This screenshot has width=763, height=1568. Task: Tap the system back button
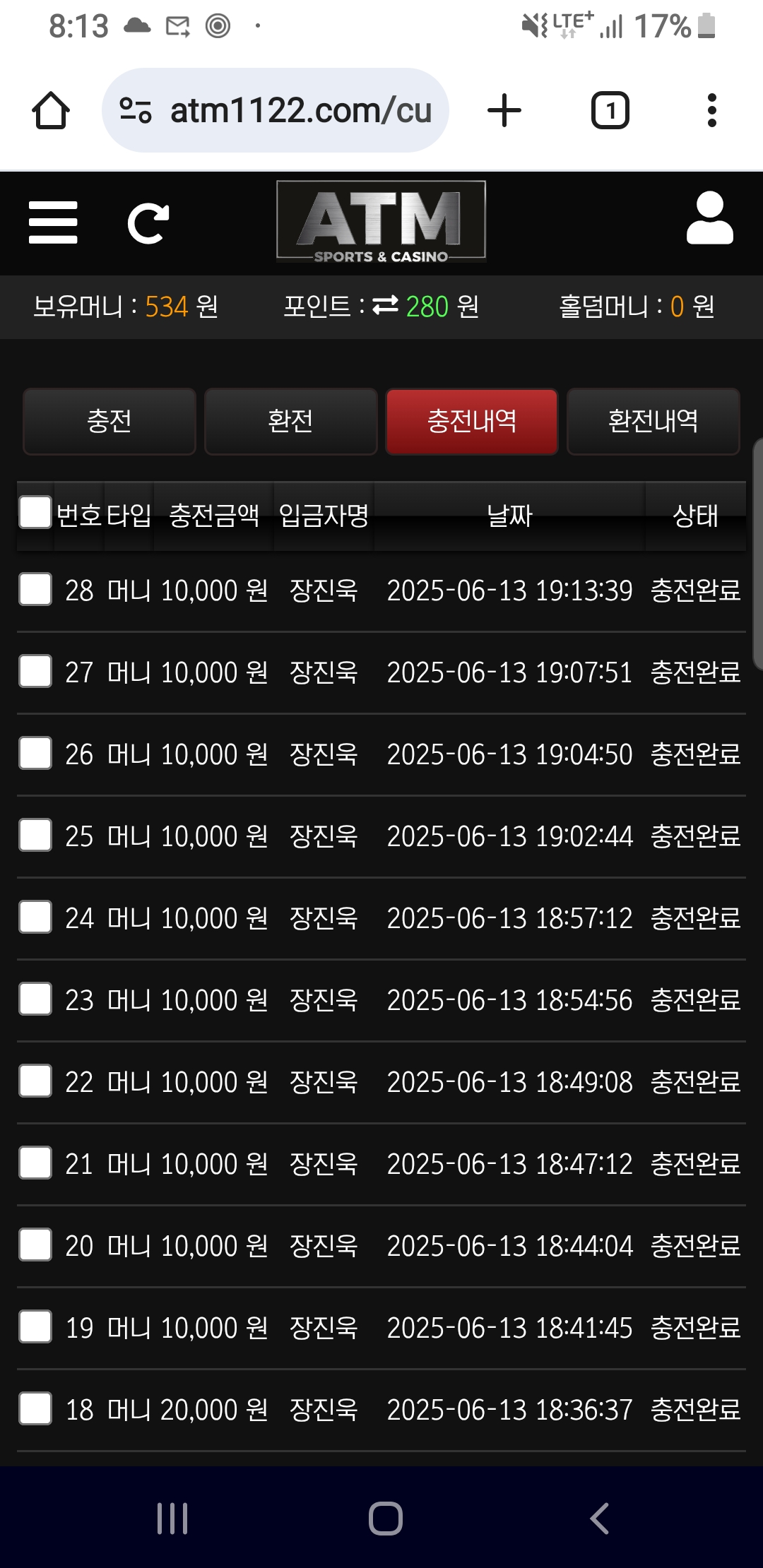(x=599, y=1519)
